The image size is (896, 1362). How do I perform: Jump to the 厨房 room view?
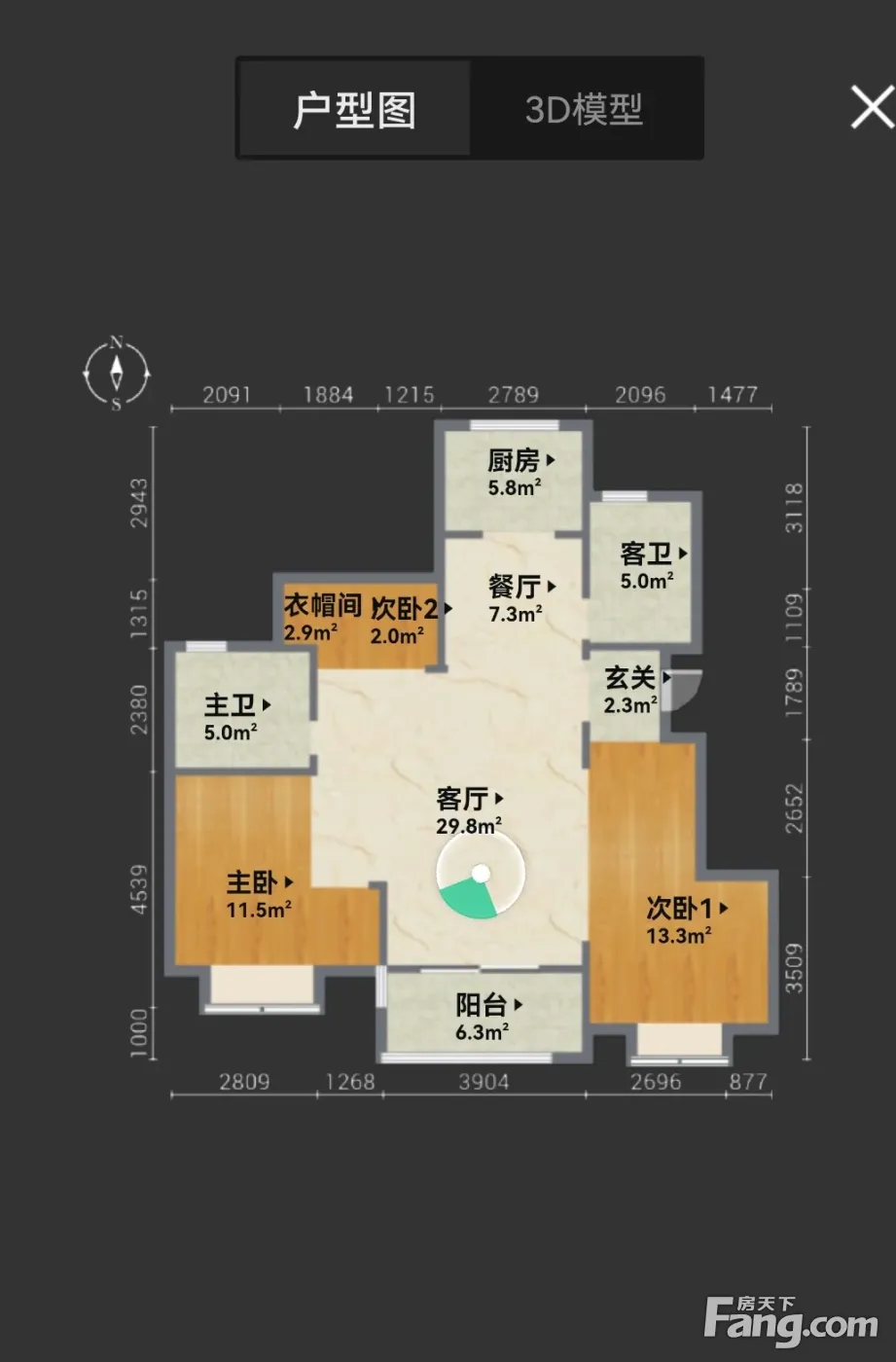click(520, 460)
